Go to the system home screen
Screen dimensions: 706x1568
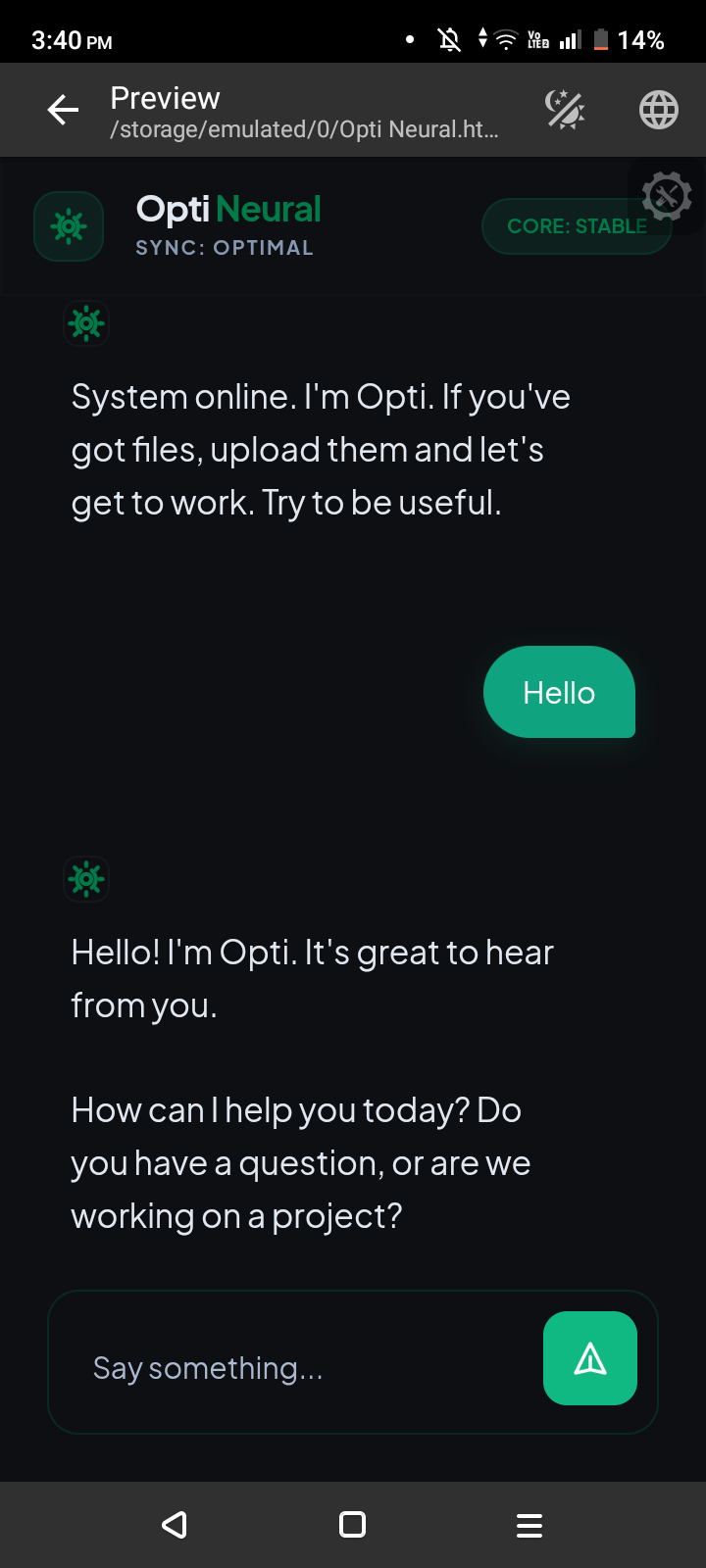[x=352, y=1525]
